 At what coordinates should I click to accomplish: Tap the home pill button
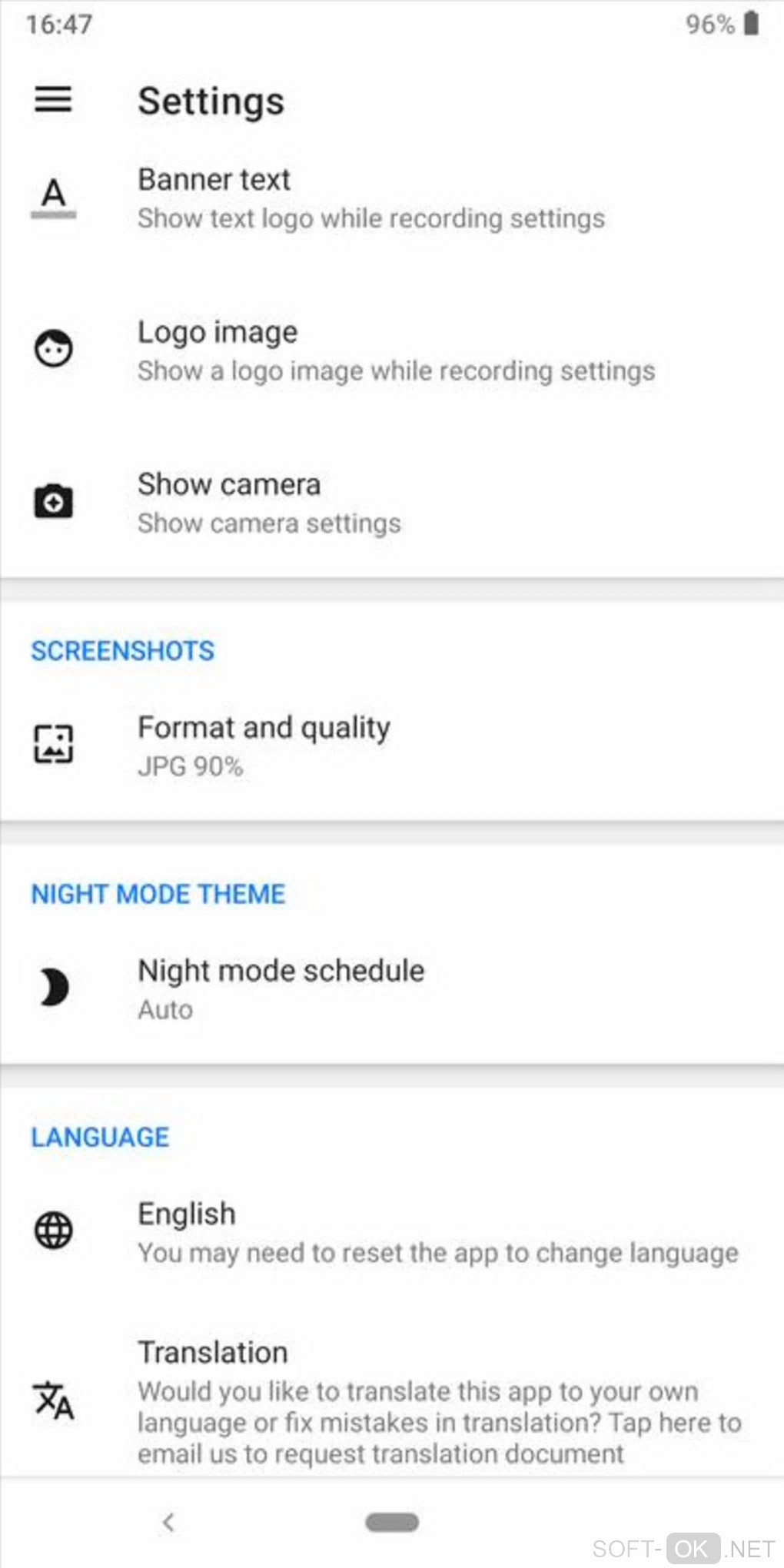click(x=392, y=1522)
